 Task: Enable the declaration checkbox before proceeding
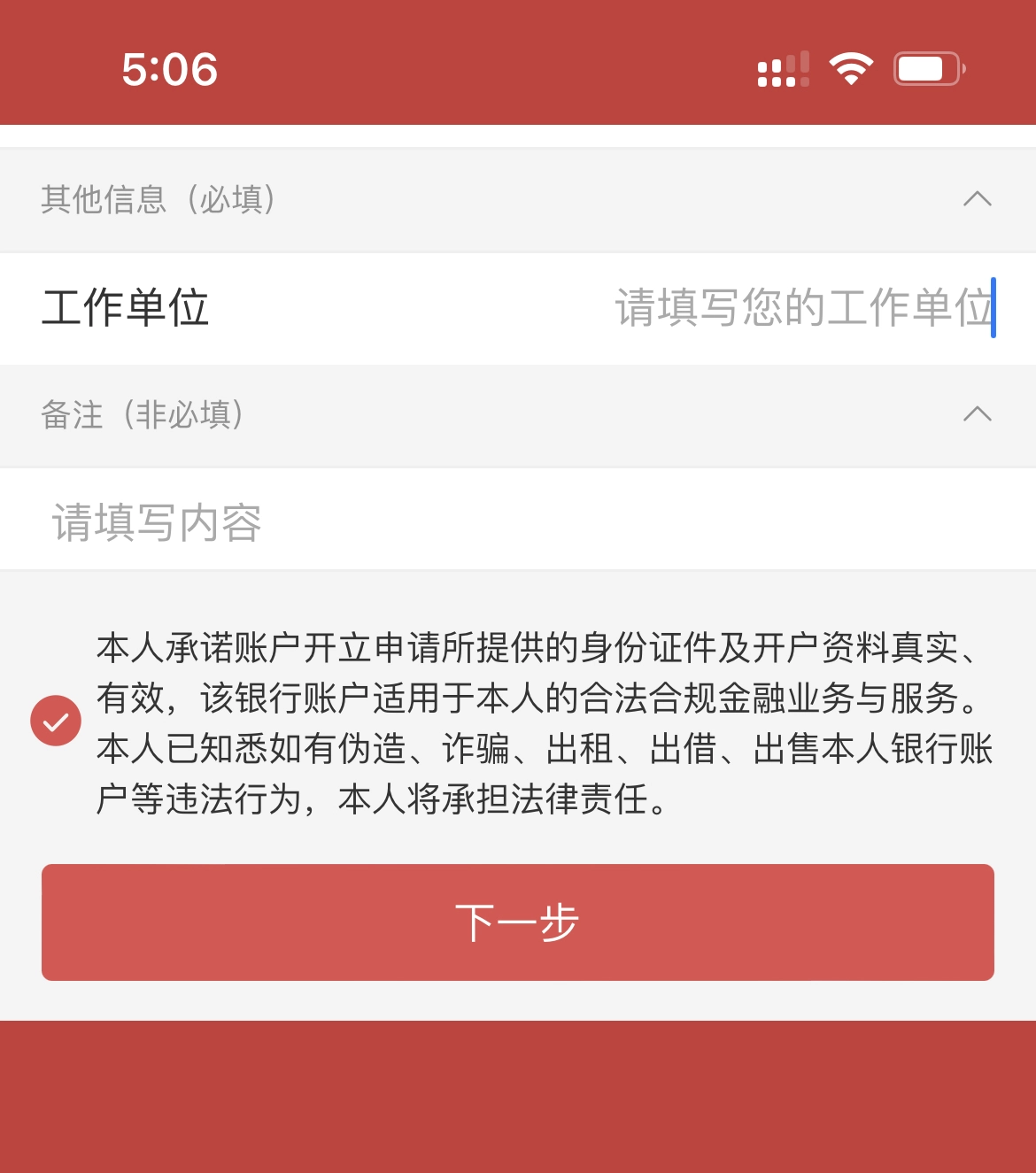[56, 722]
